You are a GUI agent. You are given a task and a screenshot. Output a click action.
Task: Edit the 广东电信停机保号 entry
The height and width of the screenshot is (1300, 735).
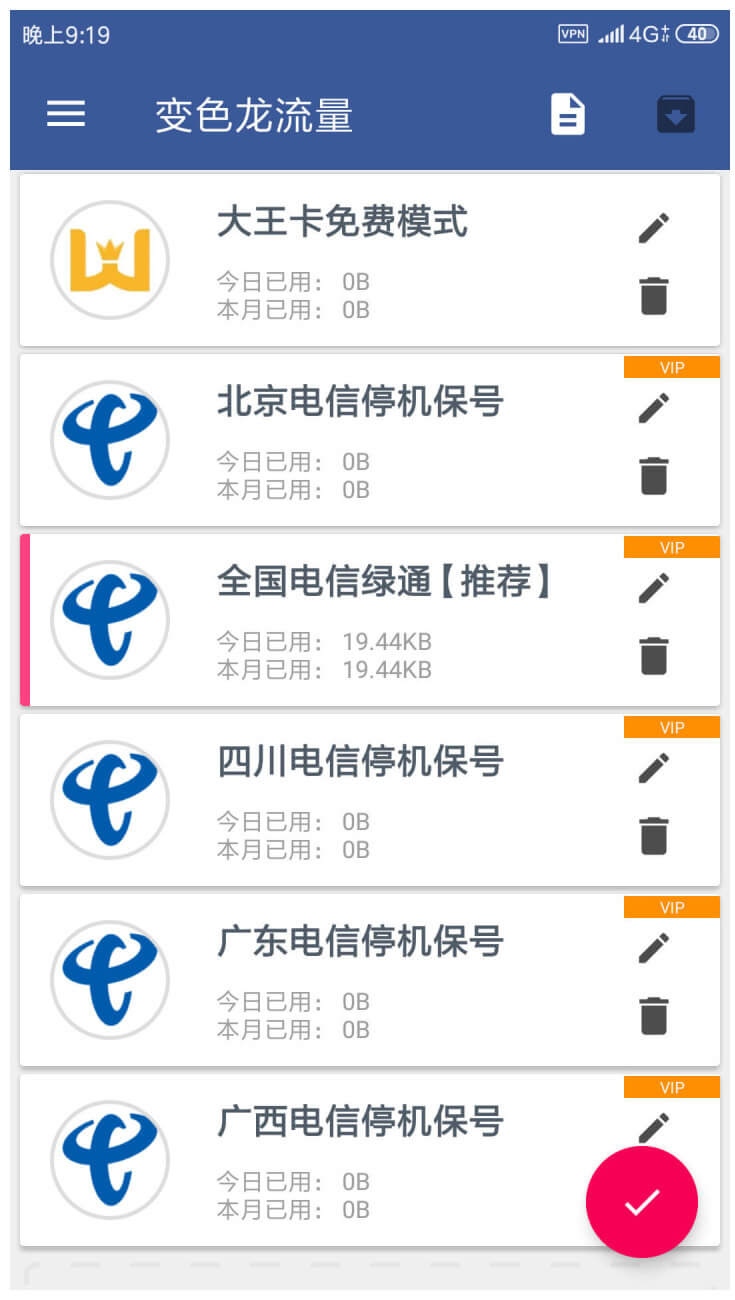(654, 948)
